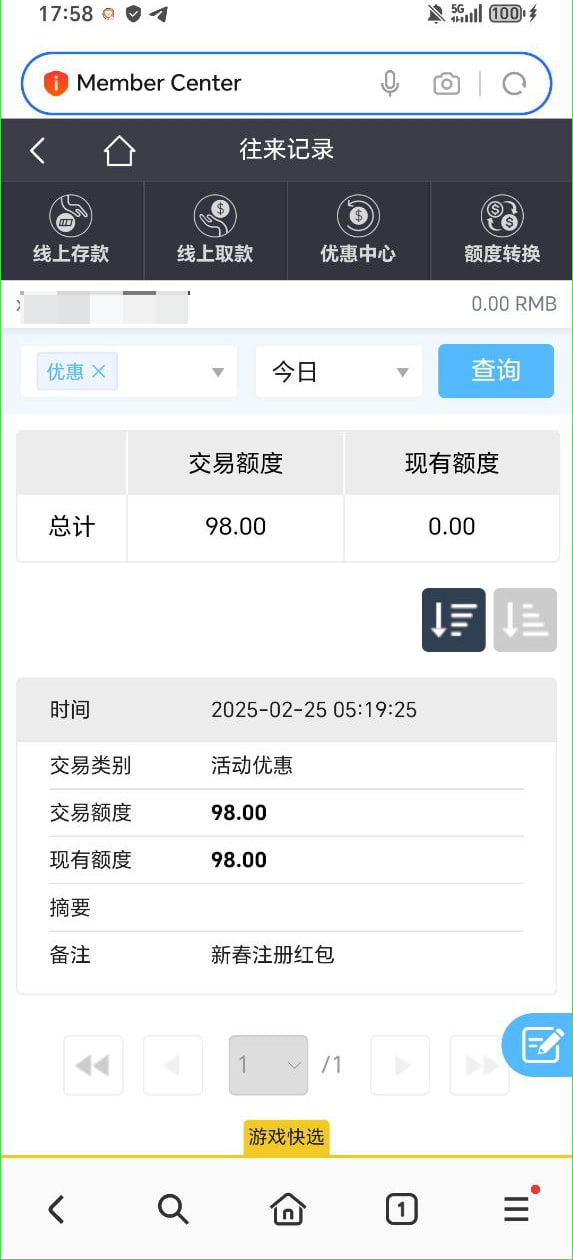Tap the back arrow beside 往来记录

point(38,151)
